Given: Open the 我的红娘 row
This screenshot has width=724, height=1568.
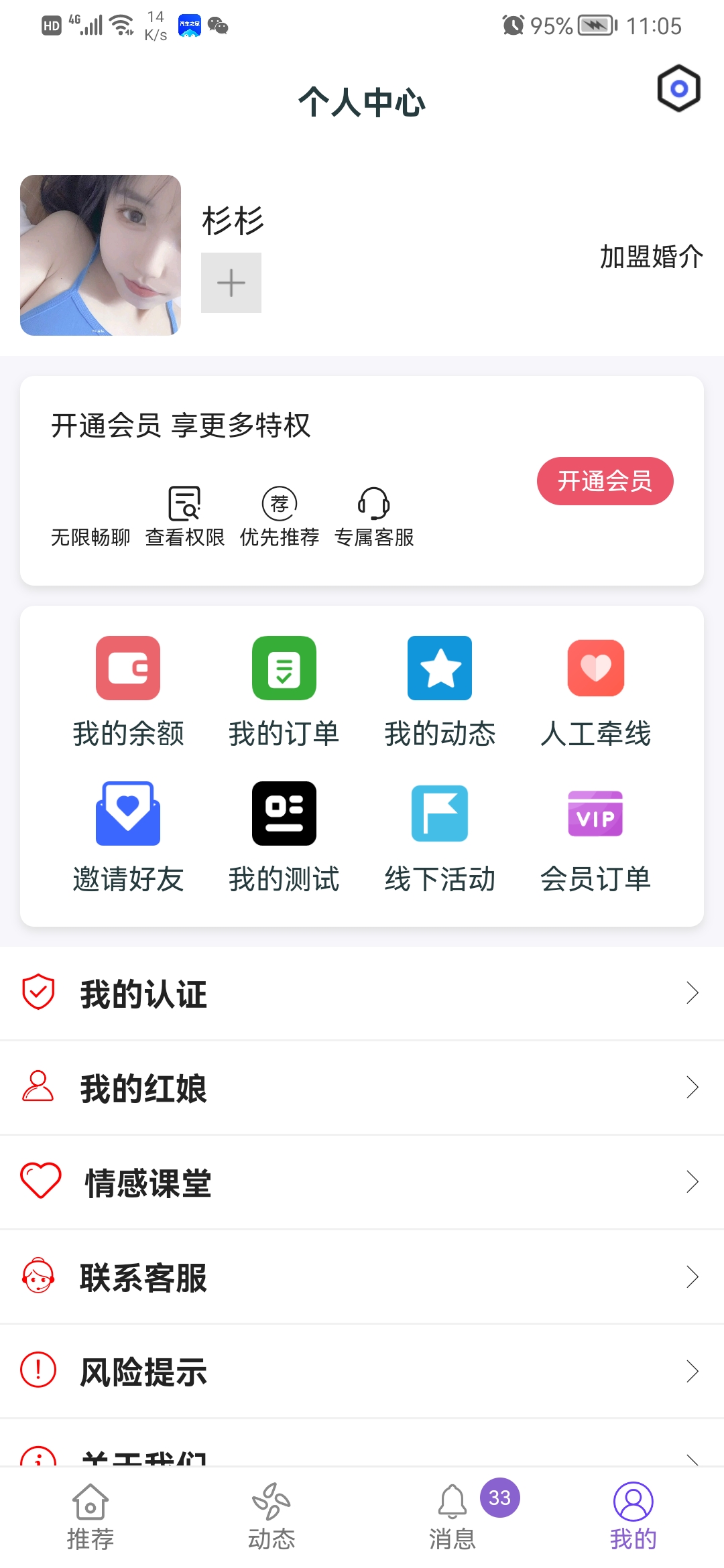Looking at the screenshot, I should click(362, 1088).
